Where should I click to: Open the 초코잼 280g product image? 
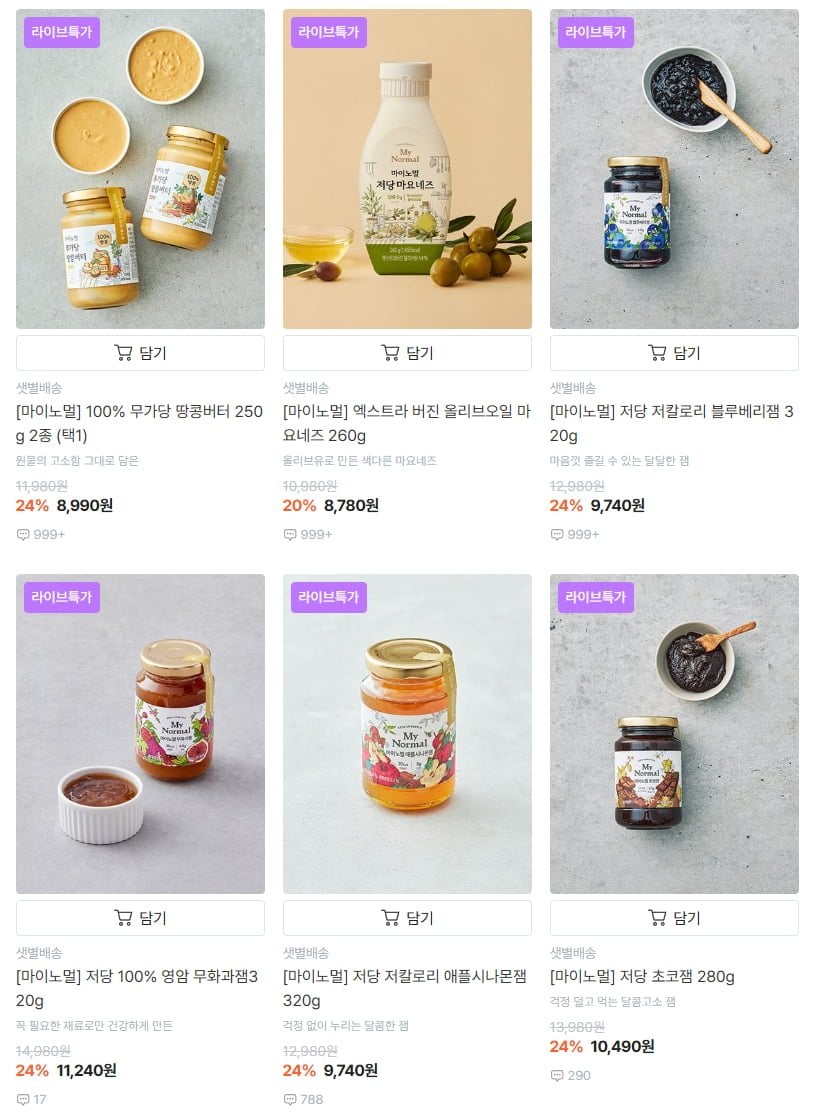coord(674,734)
